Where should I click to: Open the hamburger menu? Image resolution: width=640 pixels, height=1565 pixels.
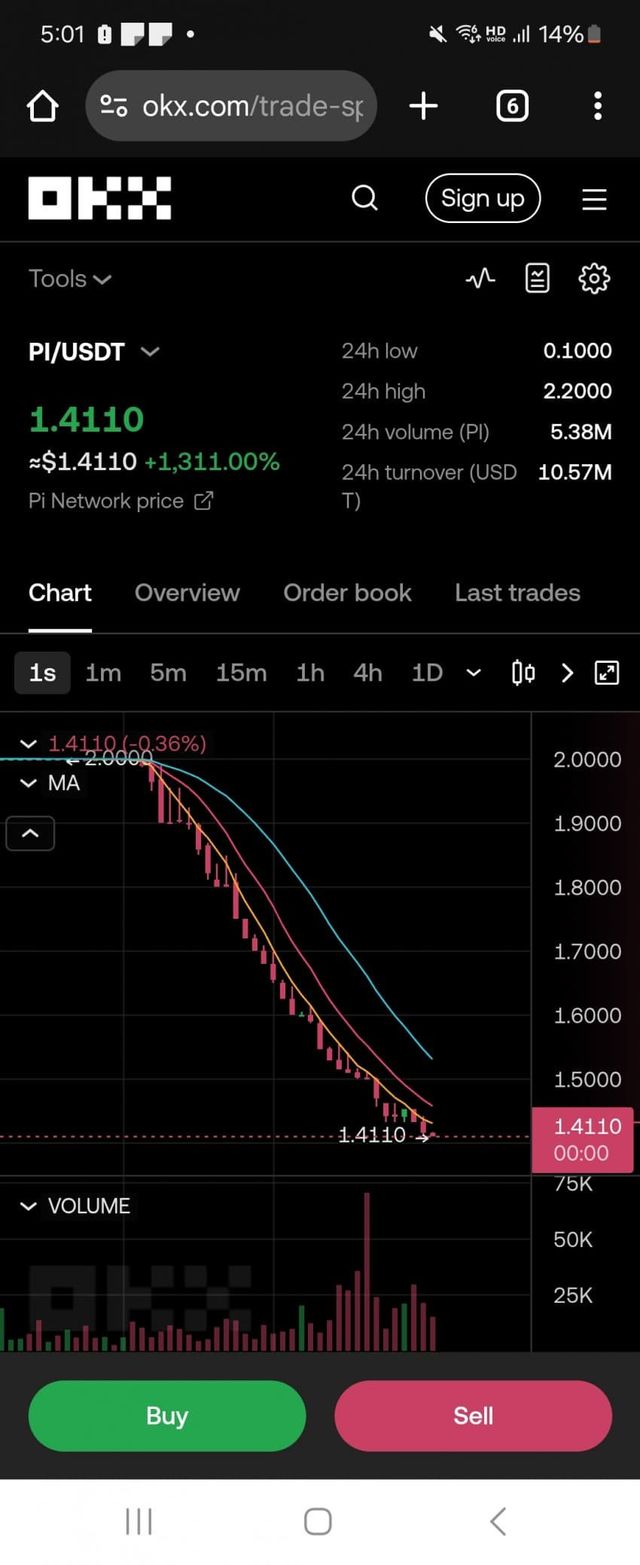[594, 200]
